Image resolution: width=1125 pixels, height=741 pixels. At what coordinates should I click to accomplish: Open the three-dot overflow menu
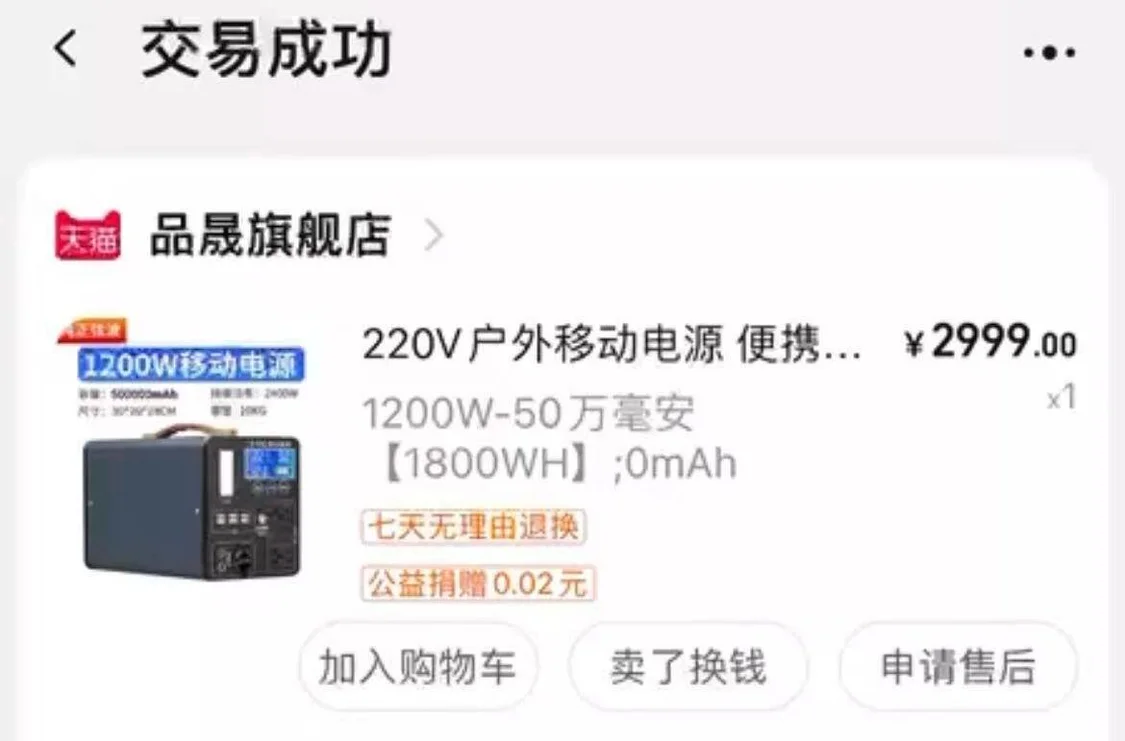click(1049, 52)
